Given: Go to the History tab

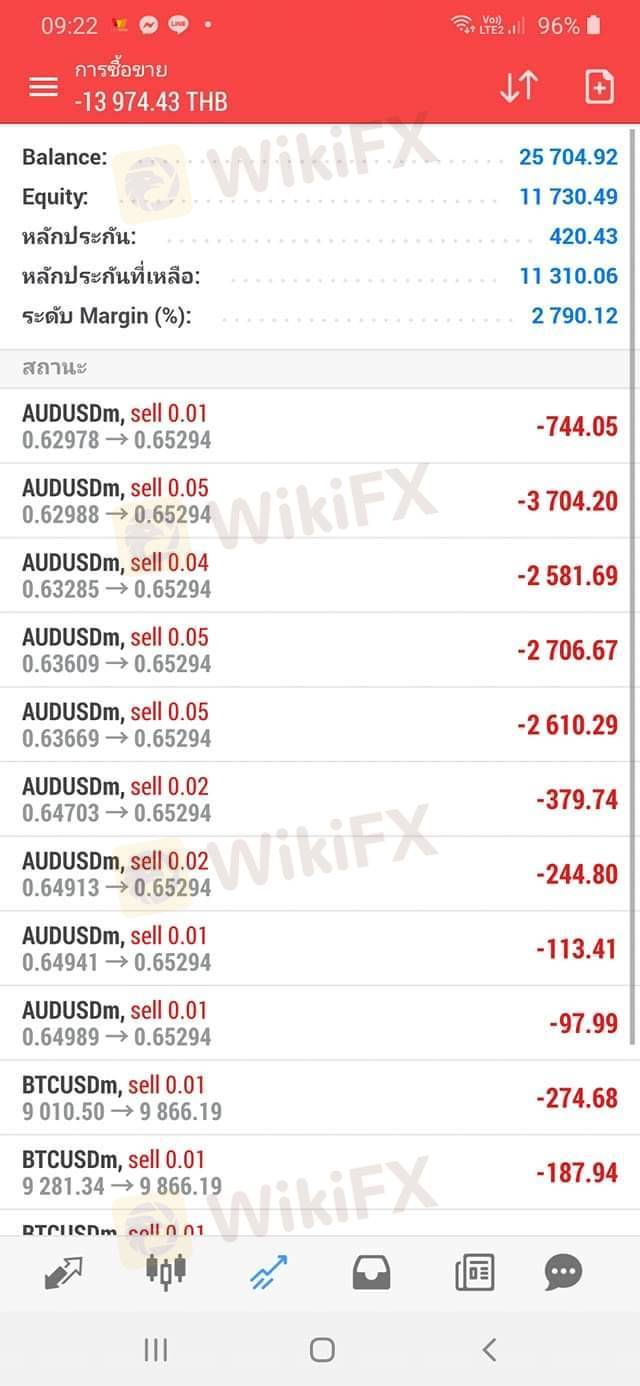Looking at the screenshot, I should click(371, 1272).
